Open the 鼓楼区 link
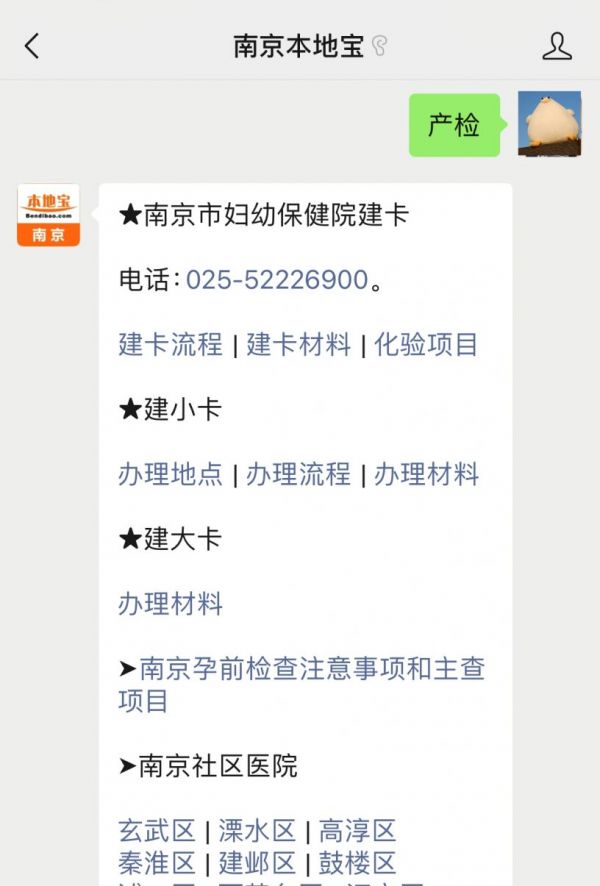The height and width of the screenshot is (886, 600). [x=357, y=863]
